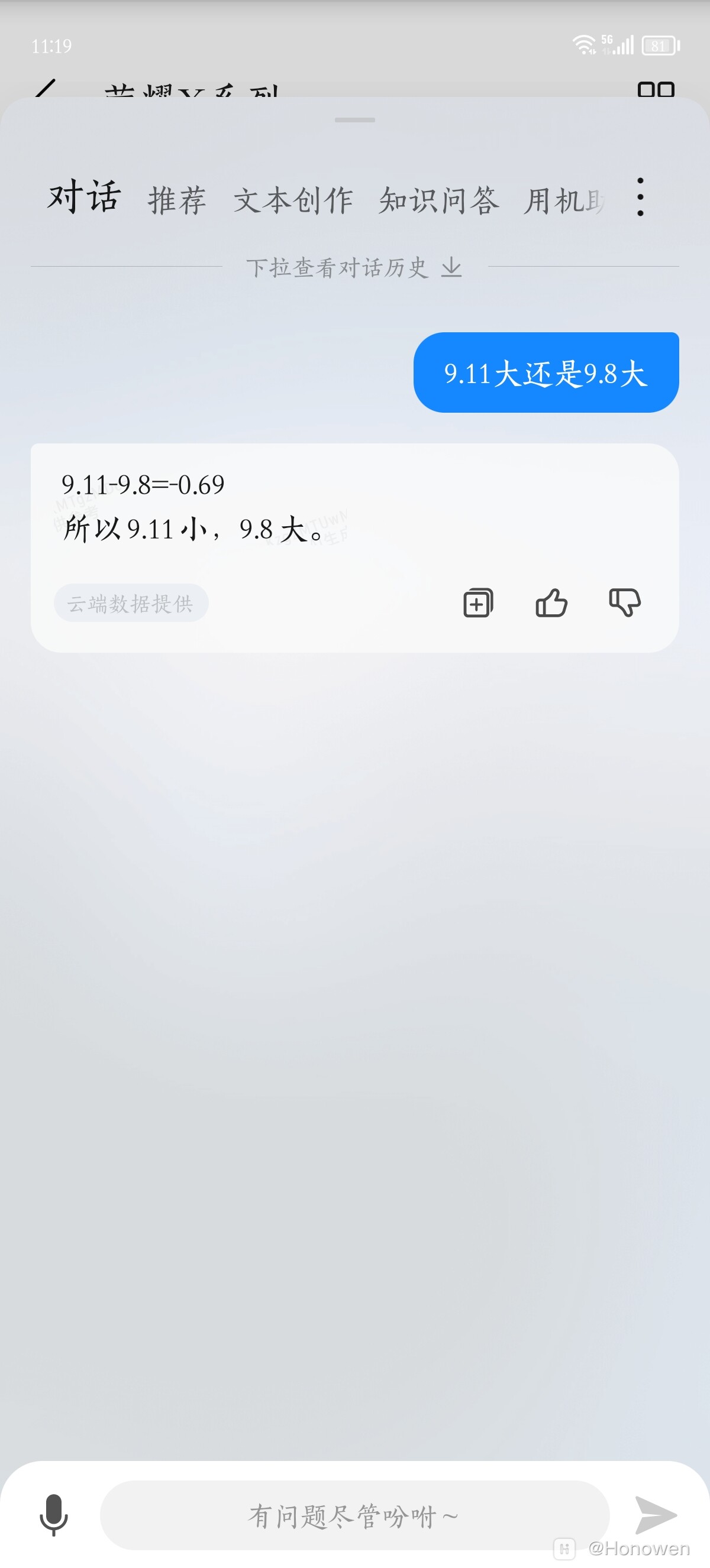The height and width of the screenshot is (1568, 710).
Task: Tap the microphone icon for voice input
Action: click(53, 1514)
